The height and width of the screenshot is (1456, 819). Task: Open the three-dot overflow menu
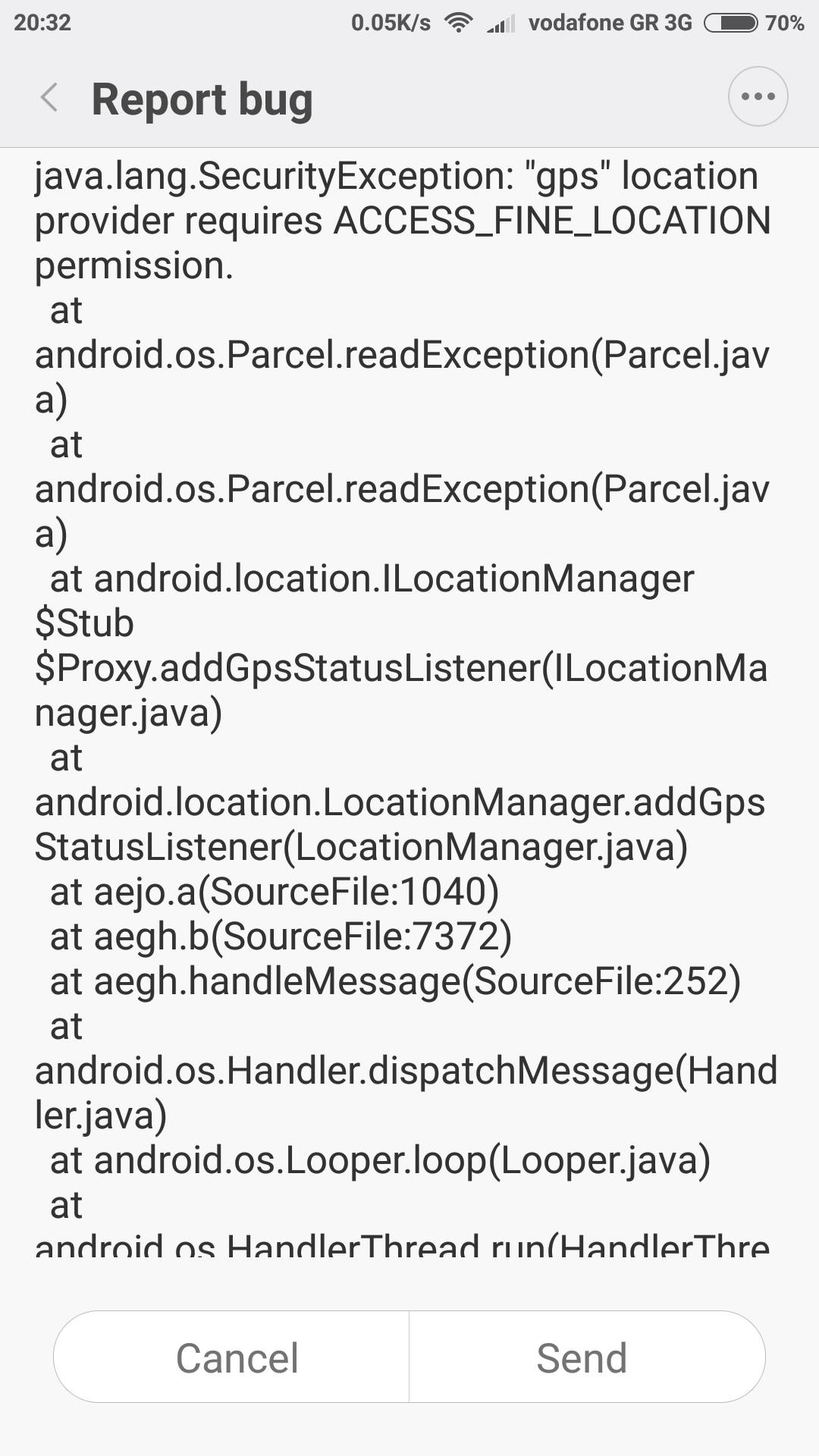click(x=758, y=96)
